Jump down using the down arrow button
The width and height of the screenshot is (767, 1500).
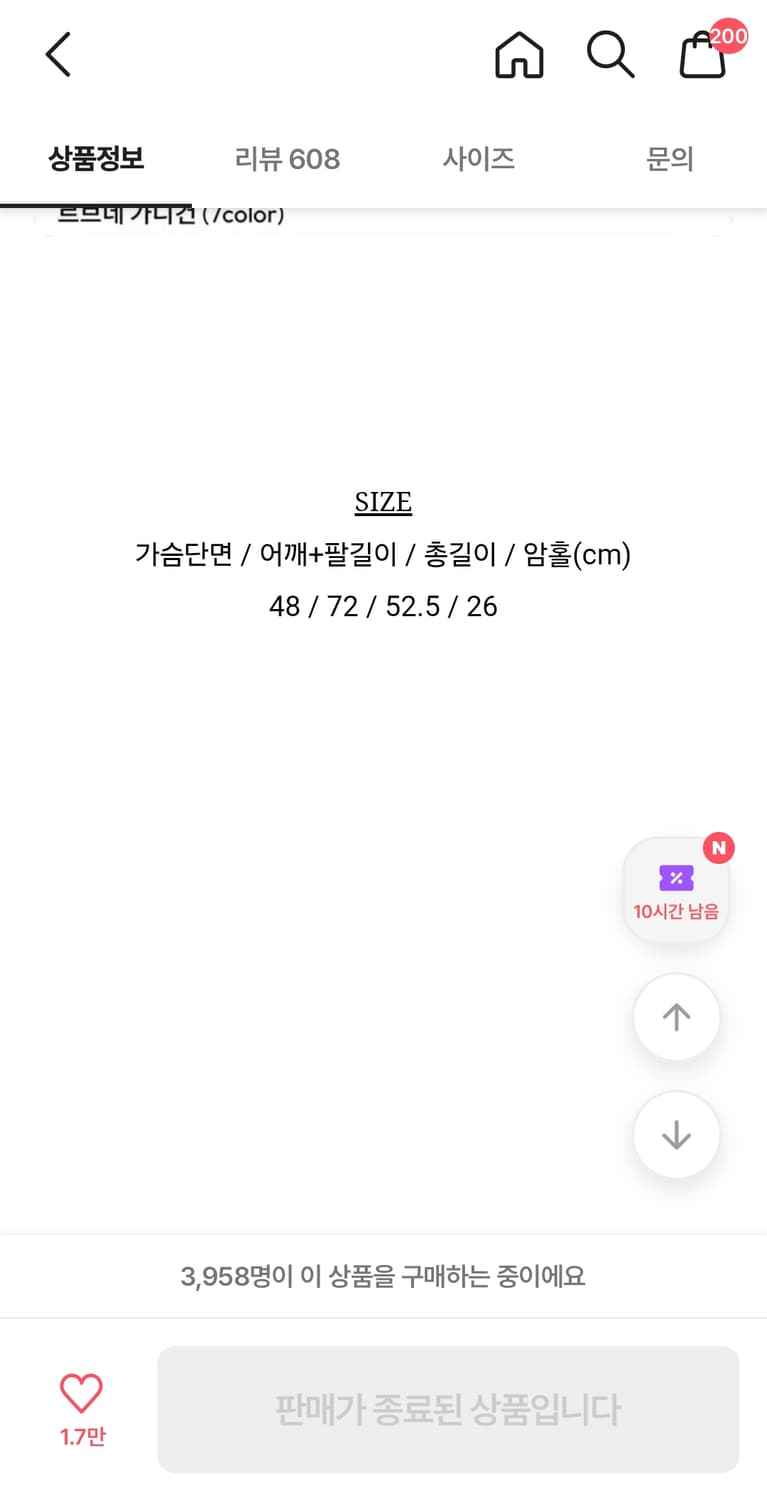[x=676, y=1135]
